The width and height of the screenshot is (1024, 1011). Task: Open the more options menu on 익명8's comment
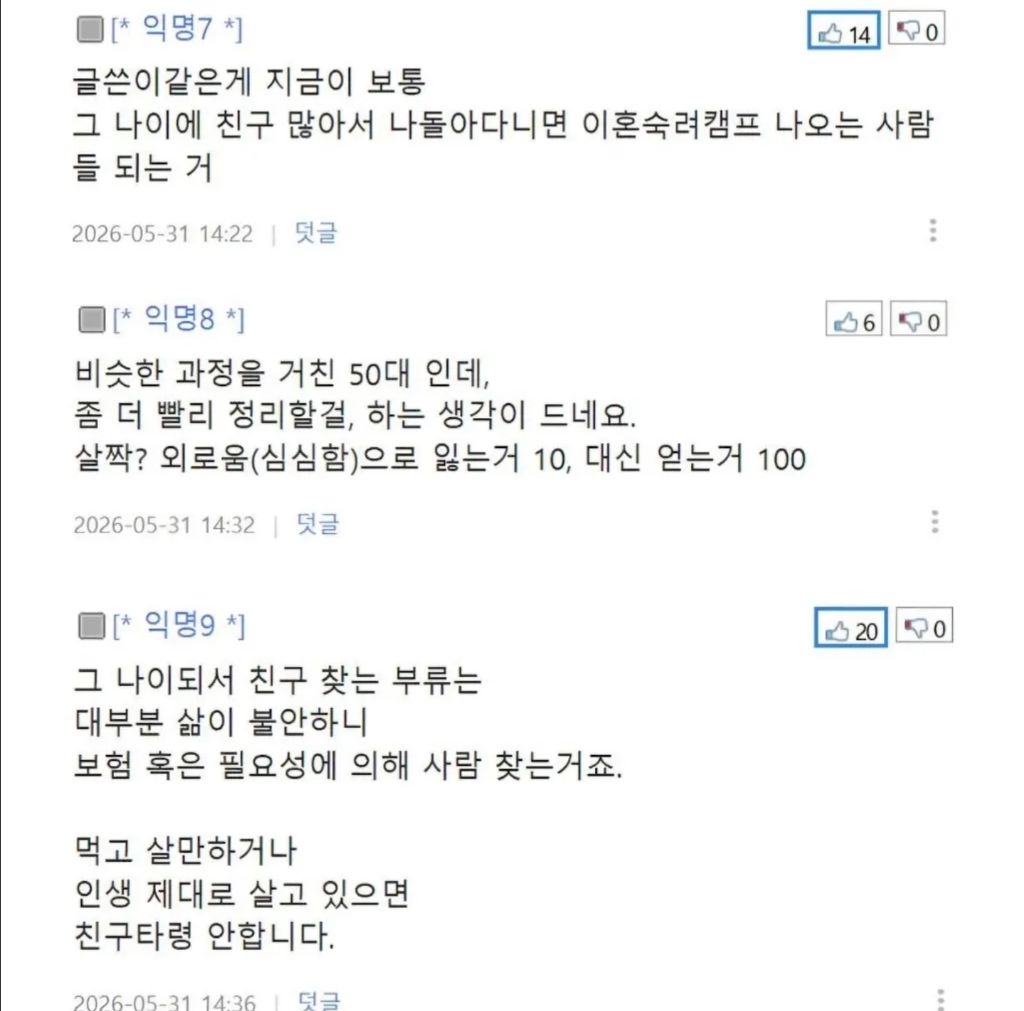[935, 522]
